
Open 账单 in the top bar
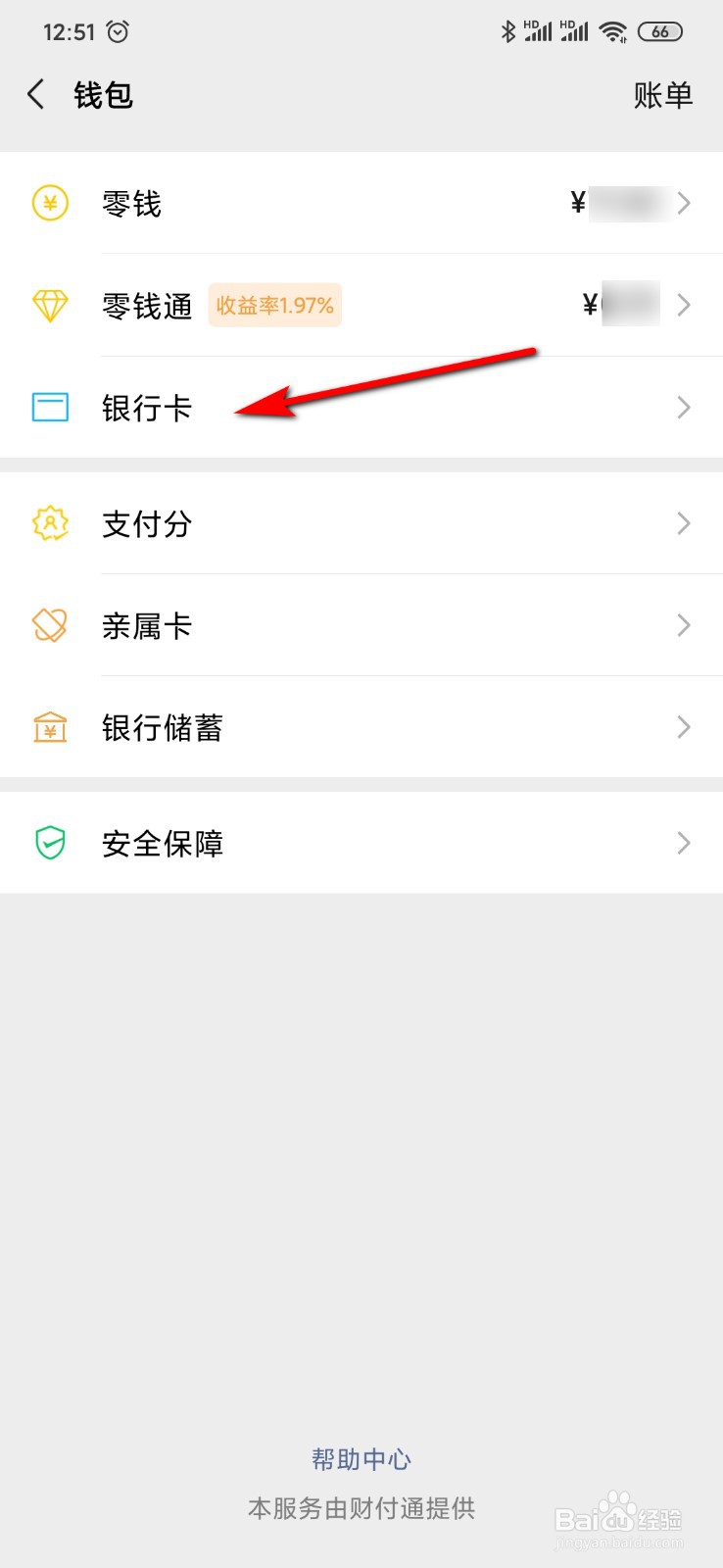tap(662, 95)
